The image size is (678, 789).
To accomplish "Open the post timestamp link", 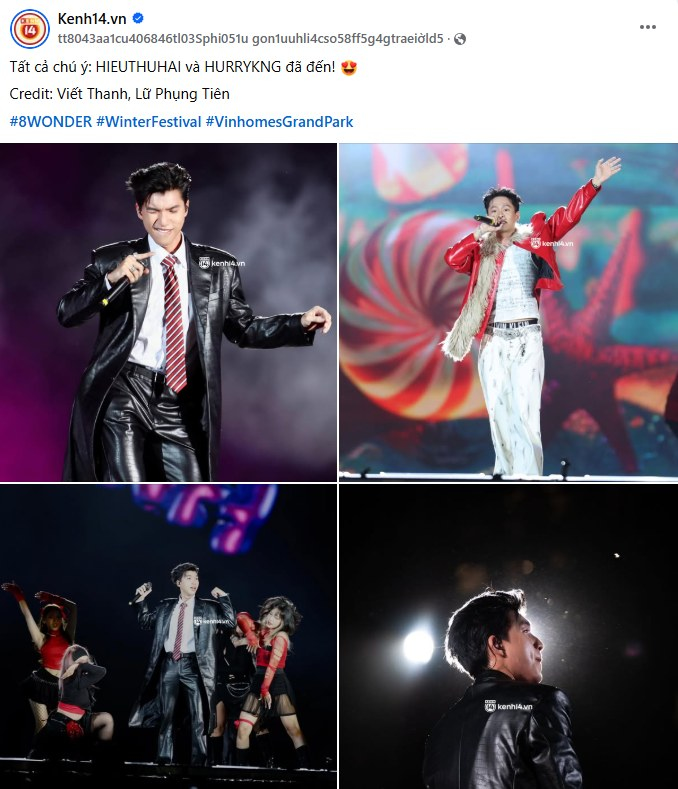I will tap(250, 39).
